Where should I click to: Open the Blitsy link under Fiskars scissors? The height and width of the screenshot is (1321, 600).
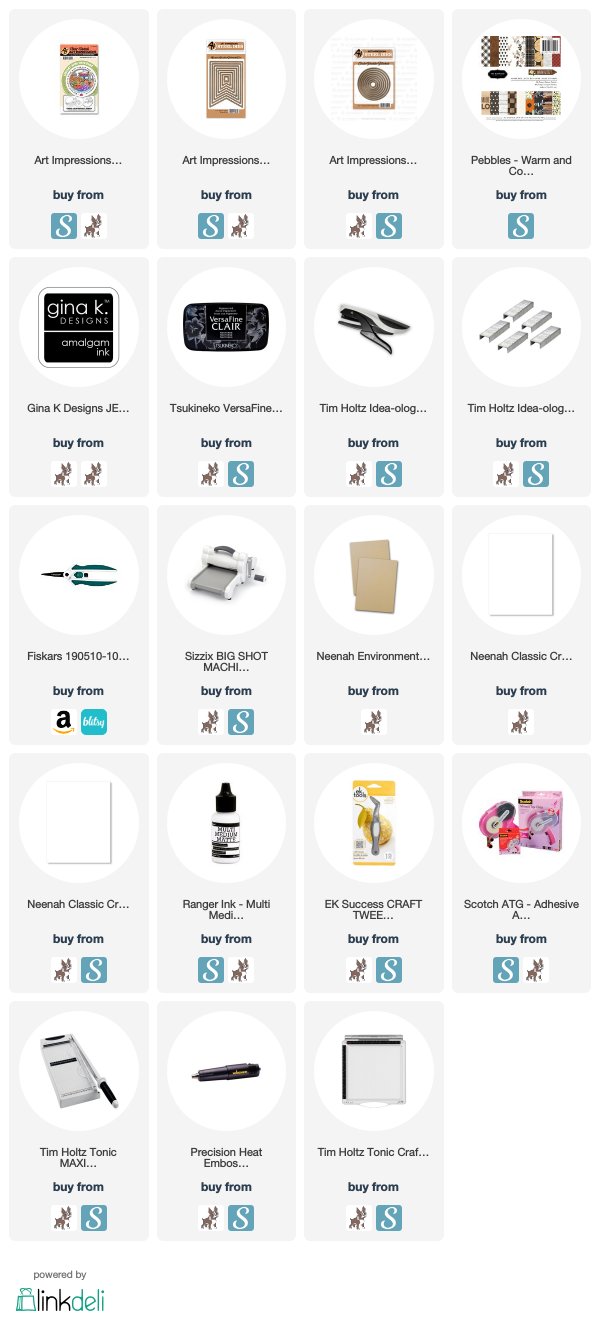coord(93,721)
